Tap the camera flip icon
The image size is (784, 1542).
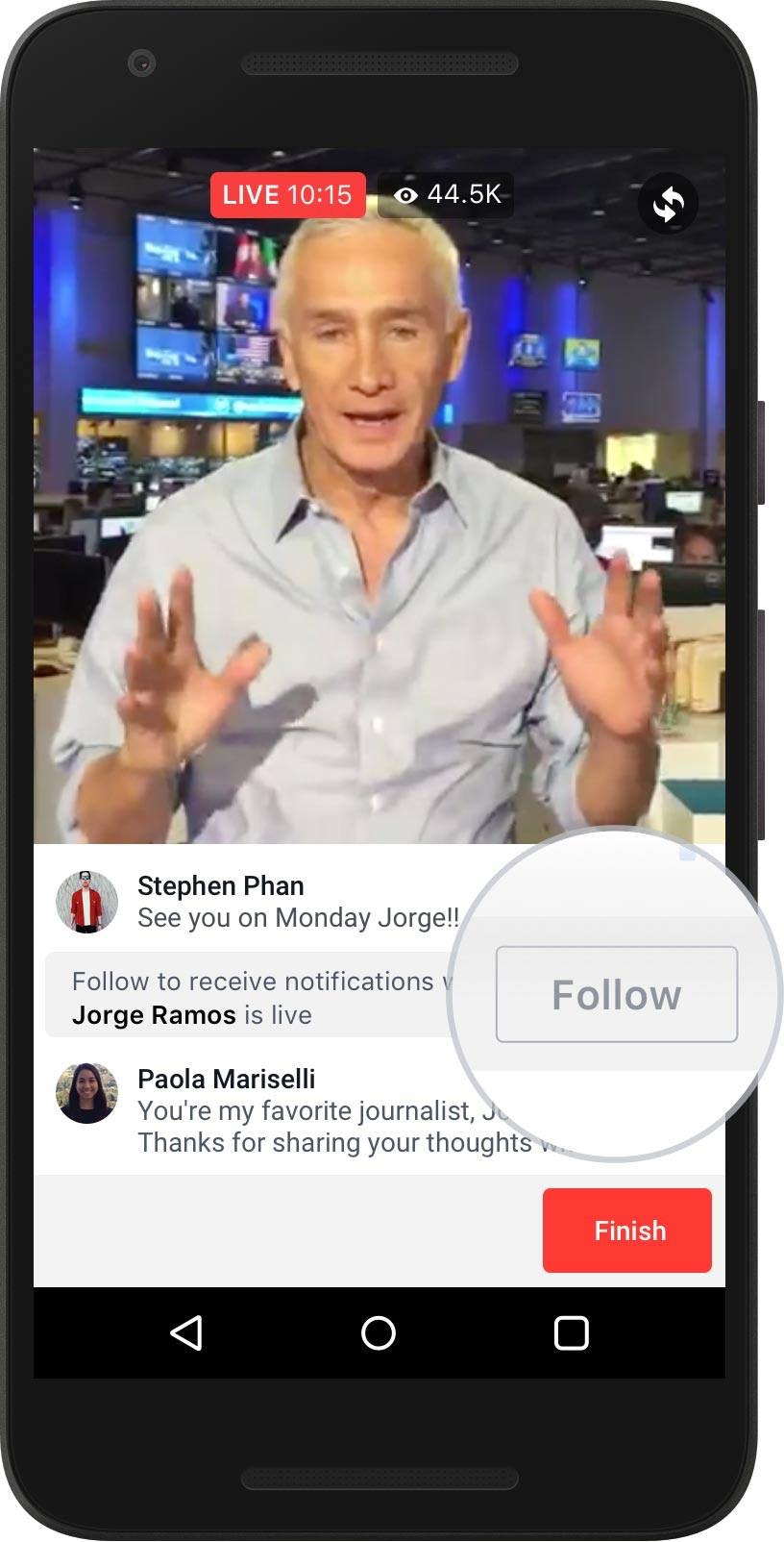(669, 202)
